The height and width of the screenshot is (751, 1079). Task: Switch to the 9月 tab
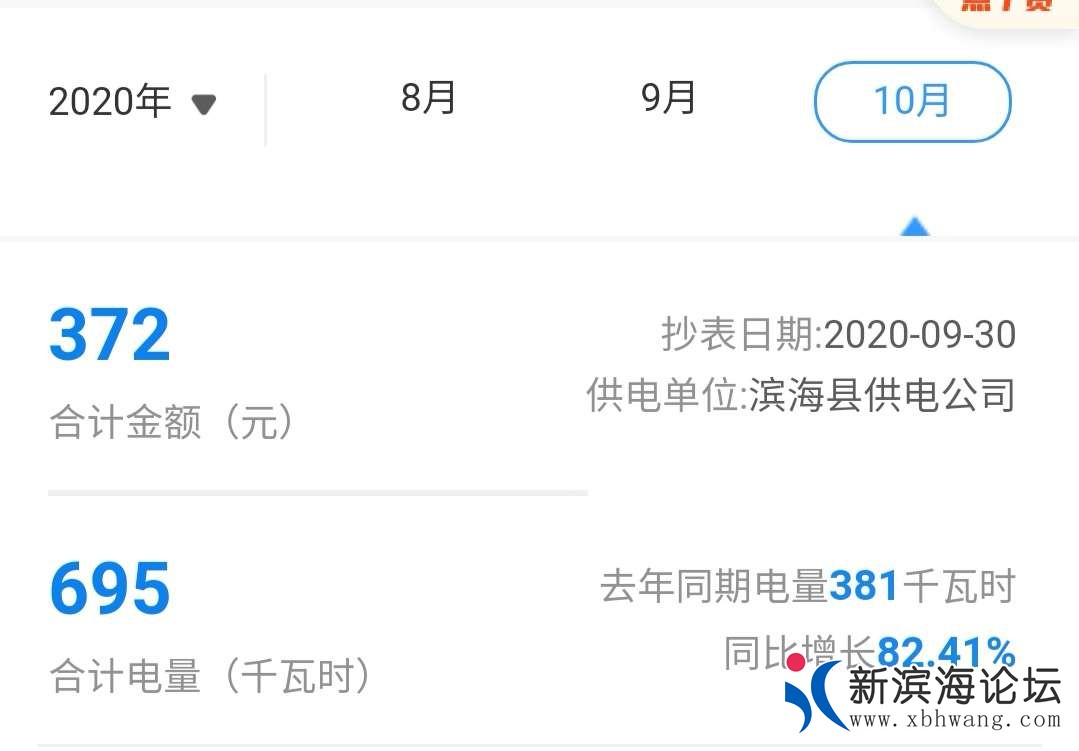point(668,98)
